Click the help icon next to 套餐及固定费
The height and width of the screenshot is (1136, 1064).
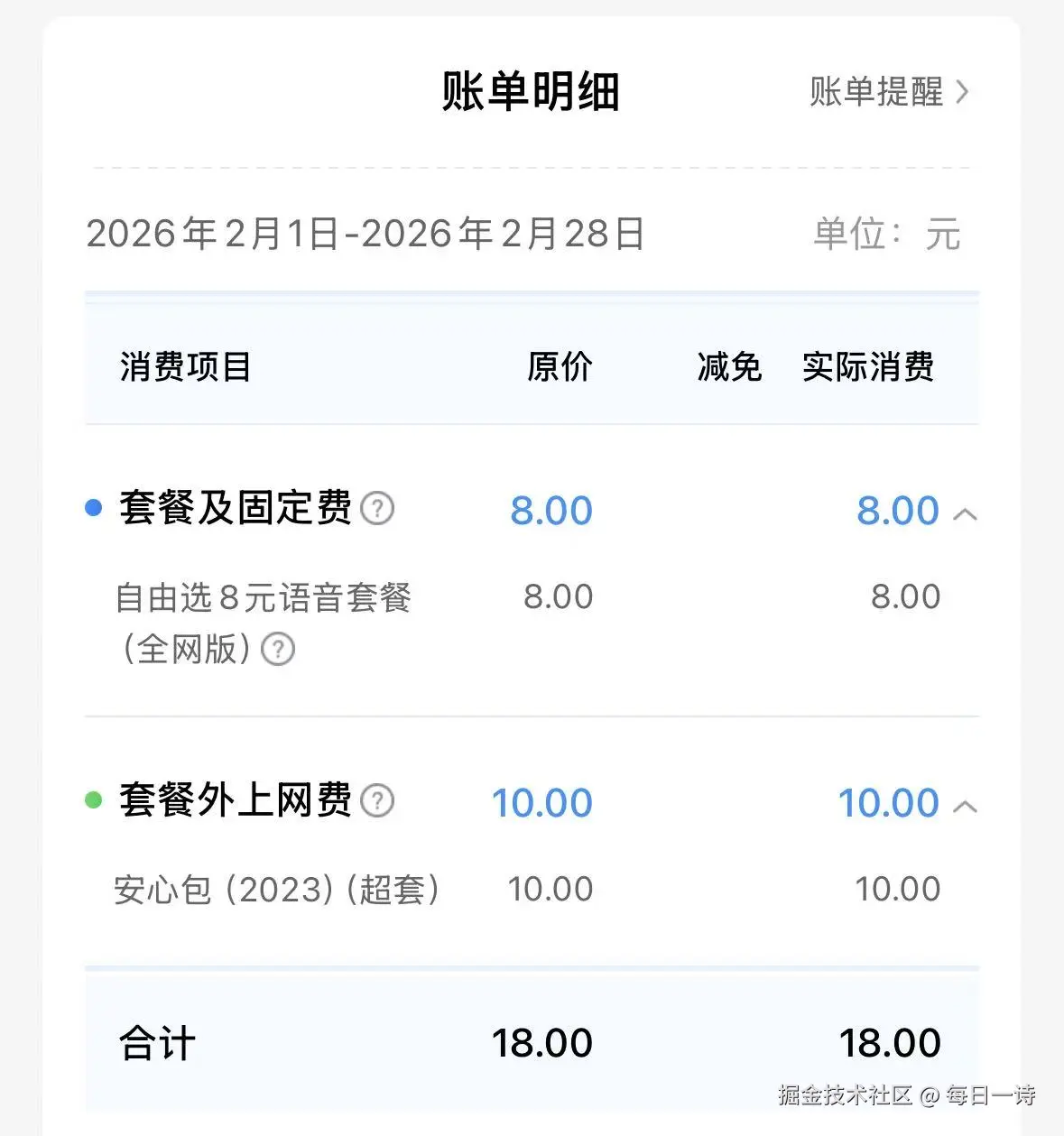click(x=379, y=509)
